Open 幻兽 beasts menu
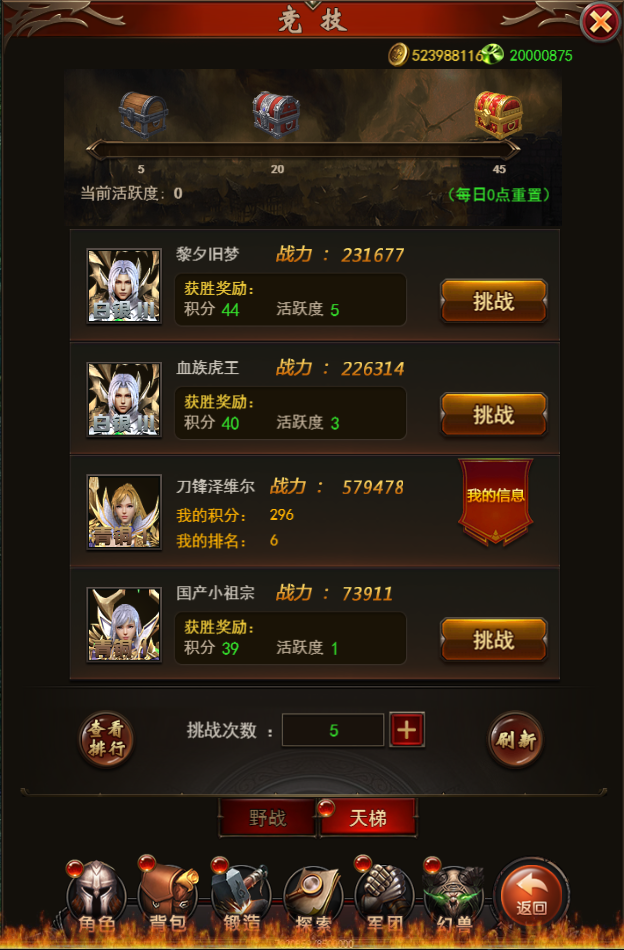This screenshot has width=624, height=950. (455, 895)
